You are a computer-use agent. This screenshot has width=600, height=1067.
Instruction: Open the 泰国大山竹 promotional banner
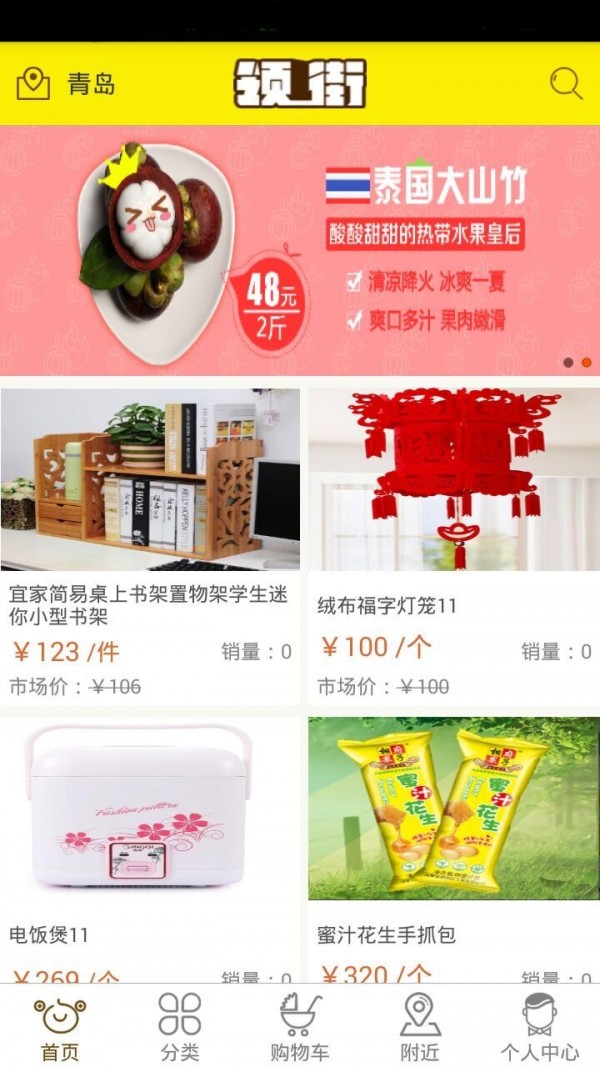point(300,250)
